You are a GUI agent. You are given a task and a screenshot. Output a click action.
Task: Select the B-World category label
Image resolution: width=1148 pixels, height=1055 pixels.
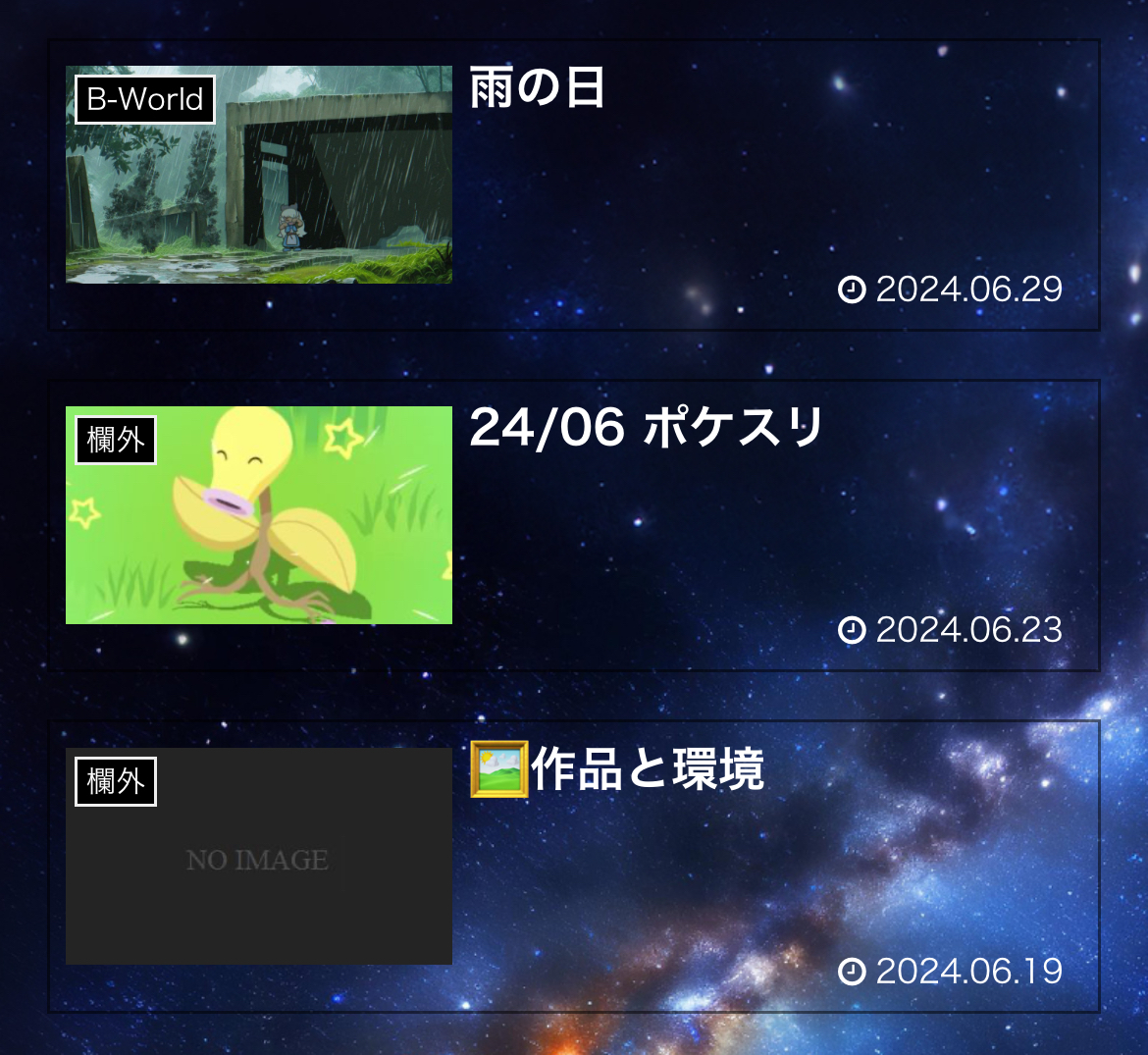[x=145, y=99]
